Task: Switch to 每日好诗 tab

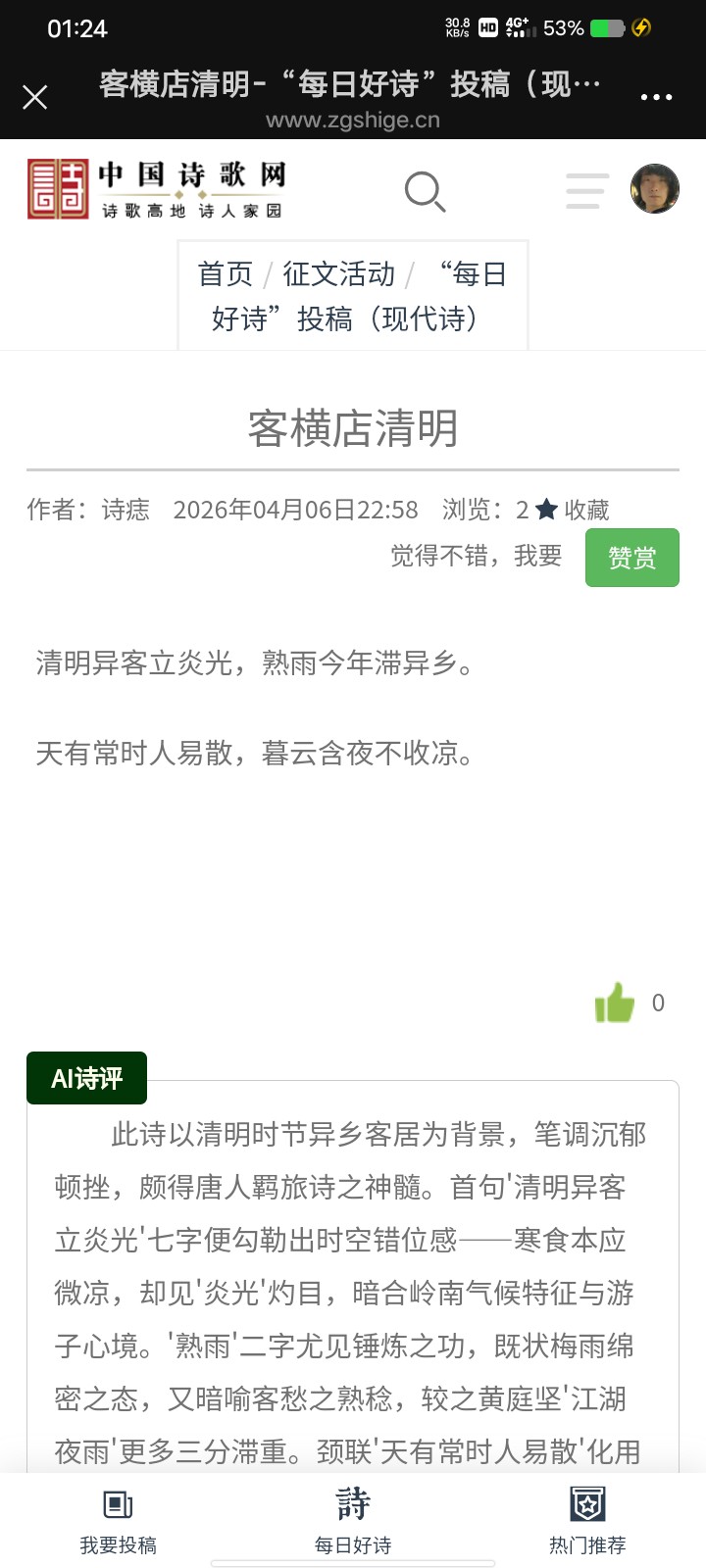Action: (x=353, y=1520)
